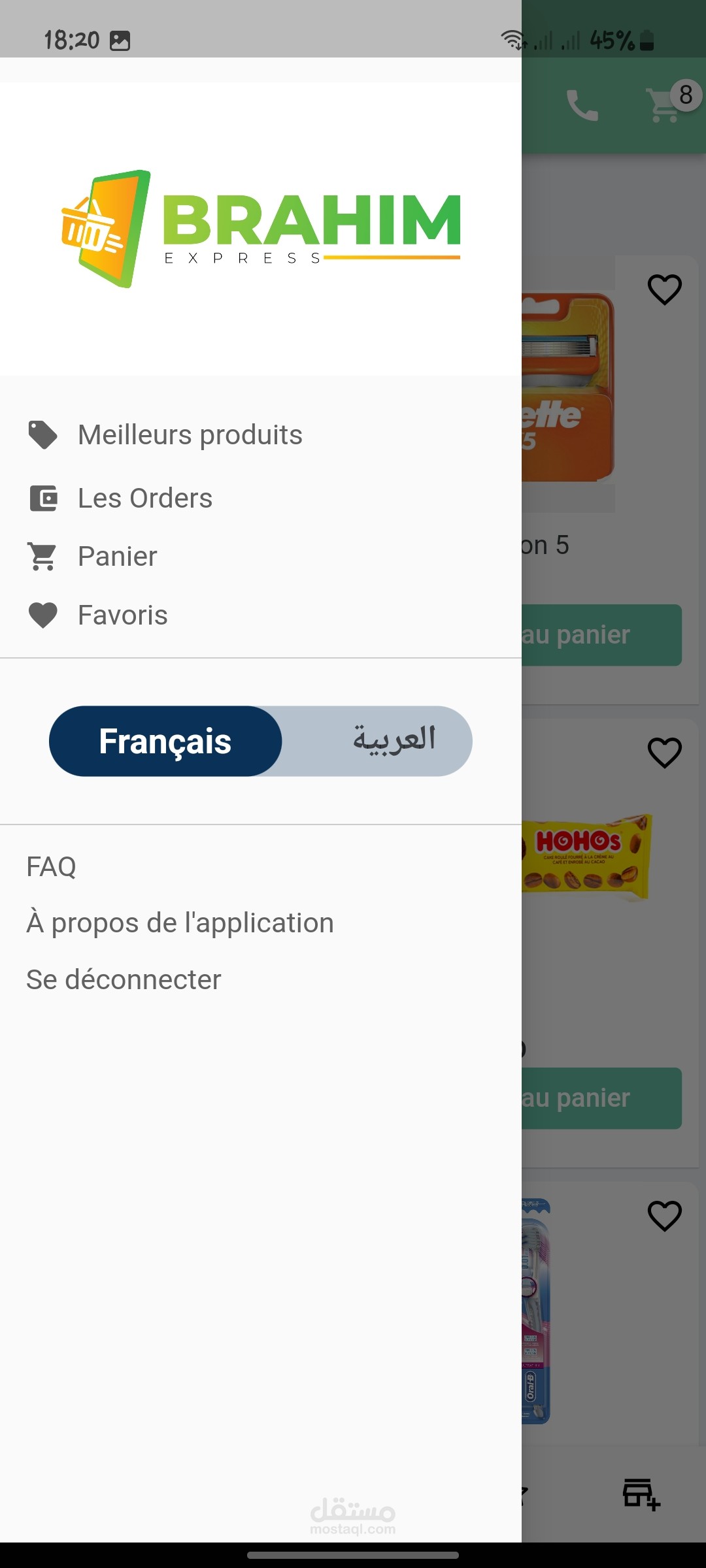Like the Oral-B toothbrush product
The image size is (706, 1568).
pos(664,1216)
